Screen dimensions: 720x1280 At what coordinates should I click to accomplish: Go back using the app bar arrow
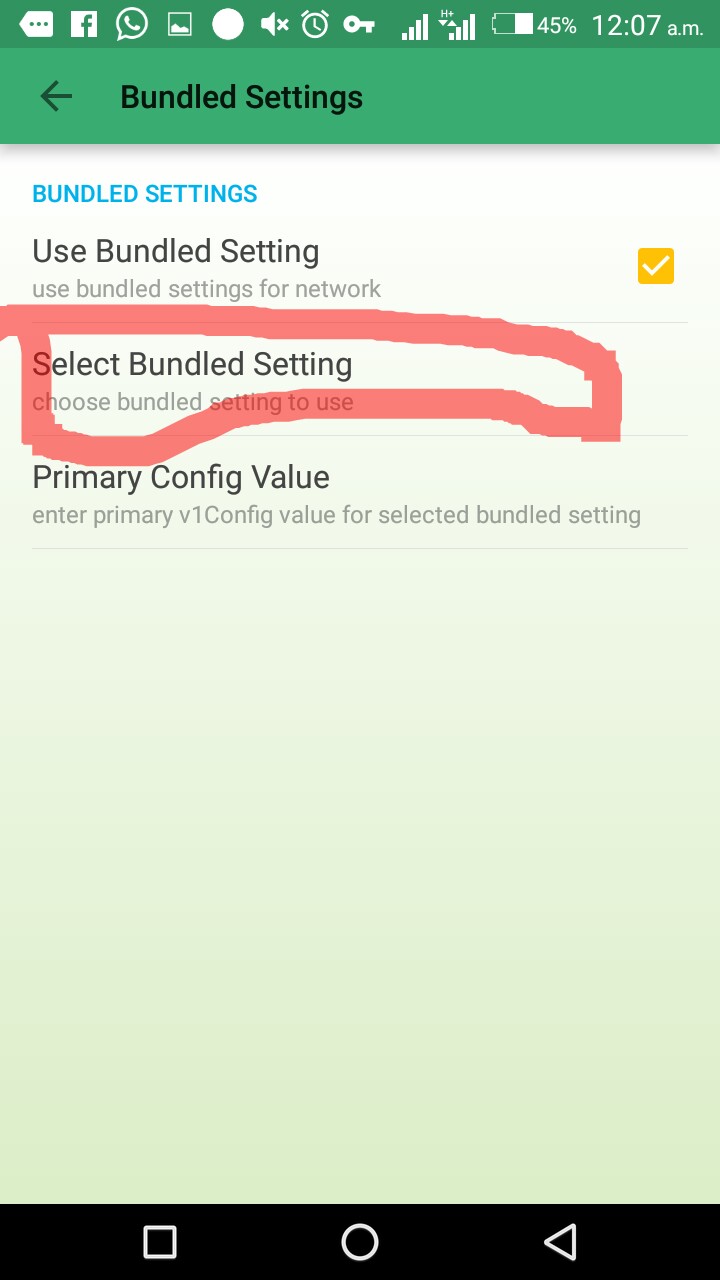pos(56,97)
